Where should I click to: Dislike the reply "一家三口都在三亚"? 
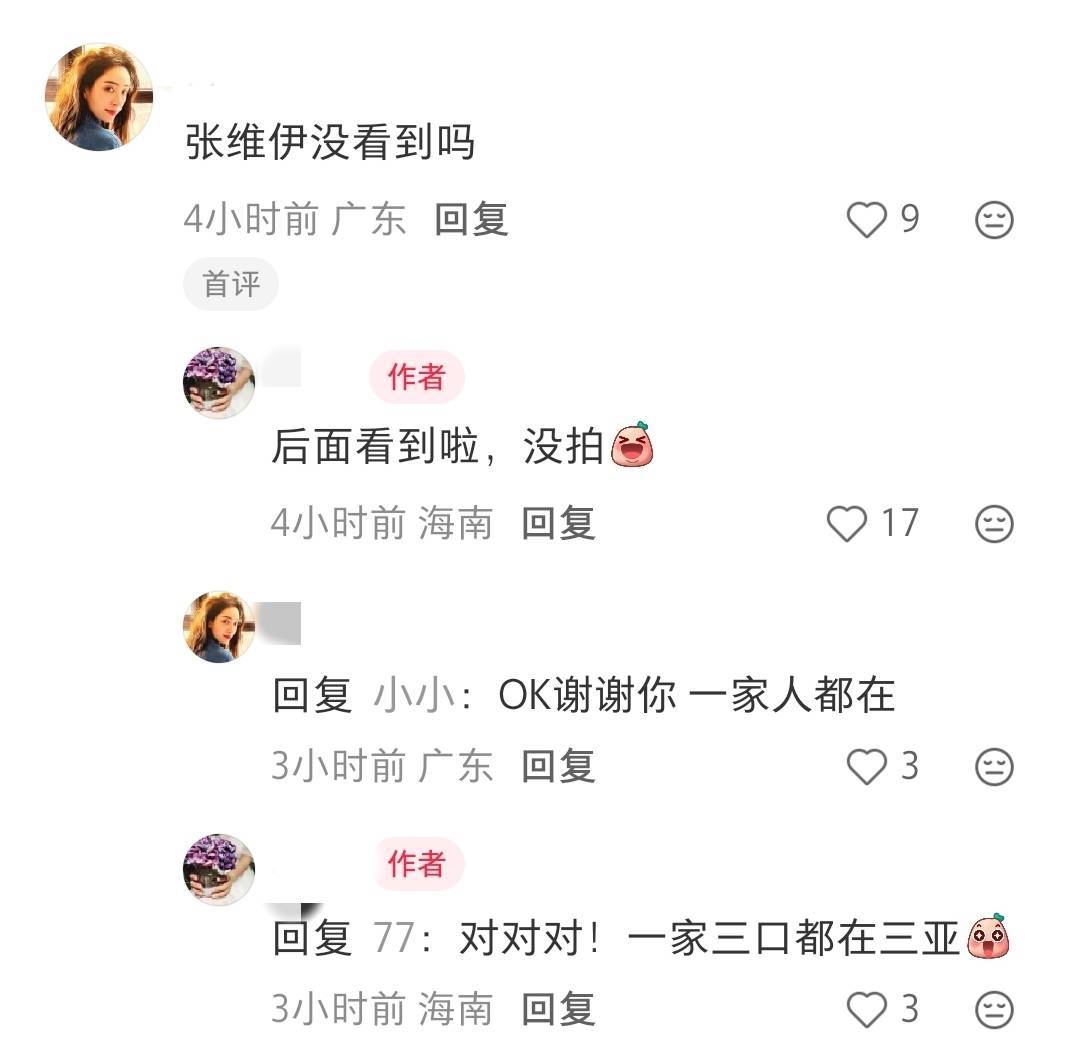[994, 1010]
